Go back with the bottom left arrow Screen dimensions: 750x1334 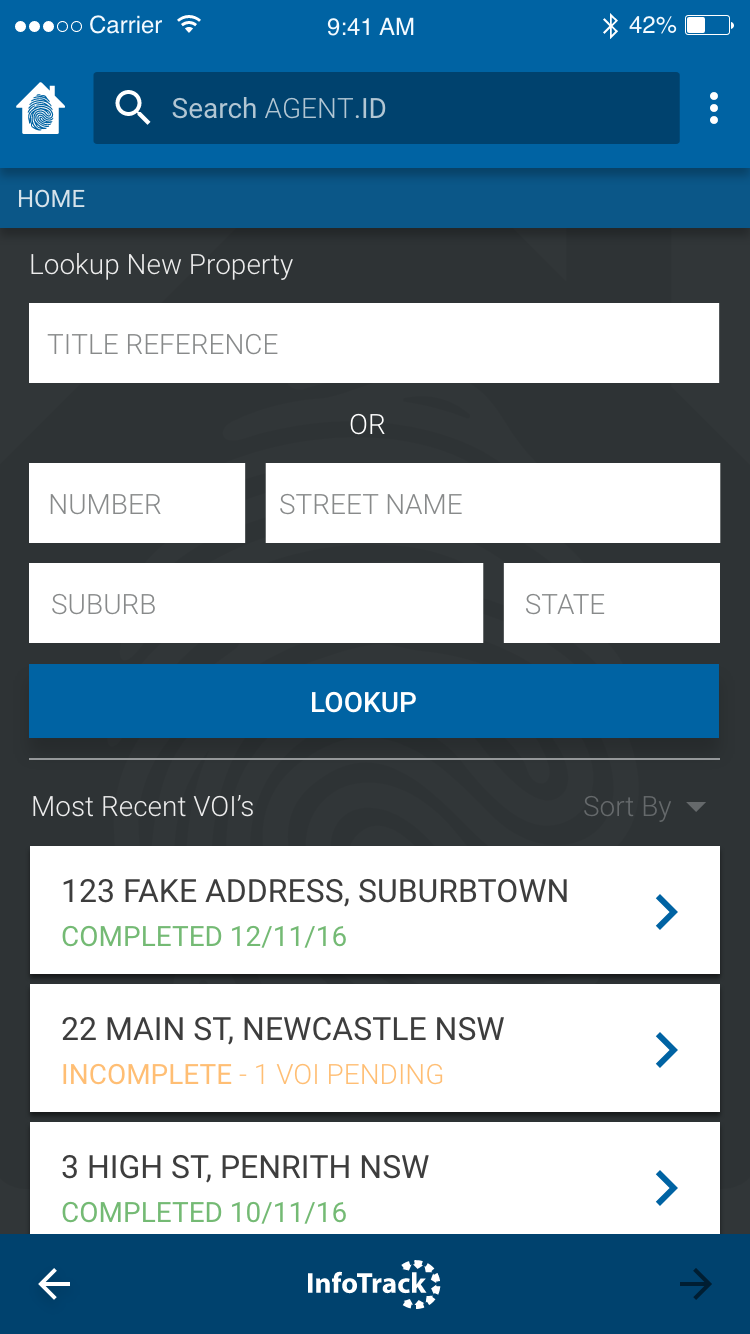[x=54, y=1284]
